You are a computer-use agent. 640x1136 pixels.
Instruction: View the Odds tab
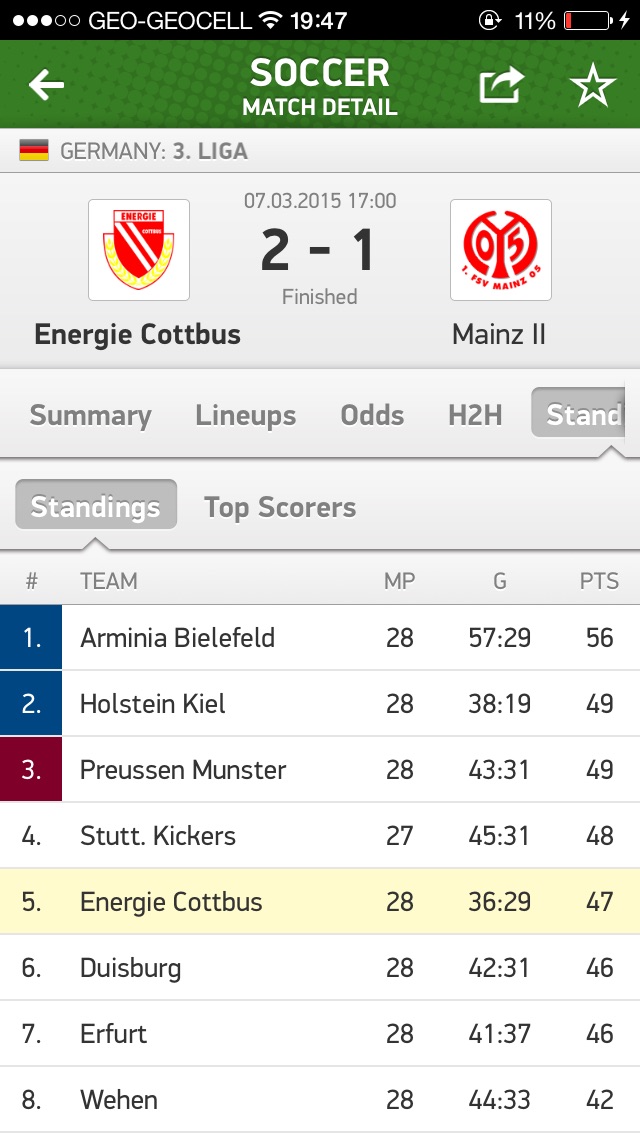[x=372, y=415]
